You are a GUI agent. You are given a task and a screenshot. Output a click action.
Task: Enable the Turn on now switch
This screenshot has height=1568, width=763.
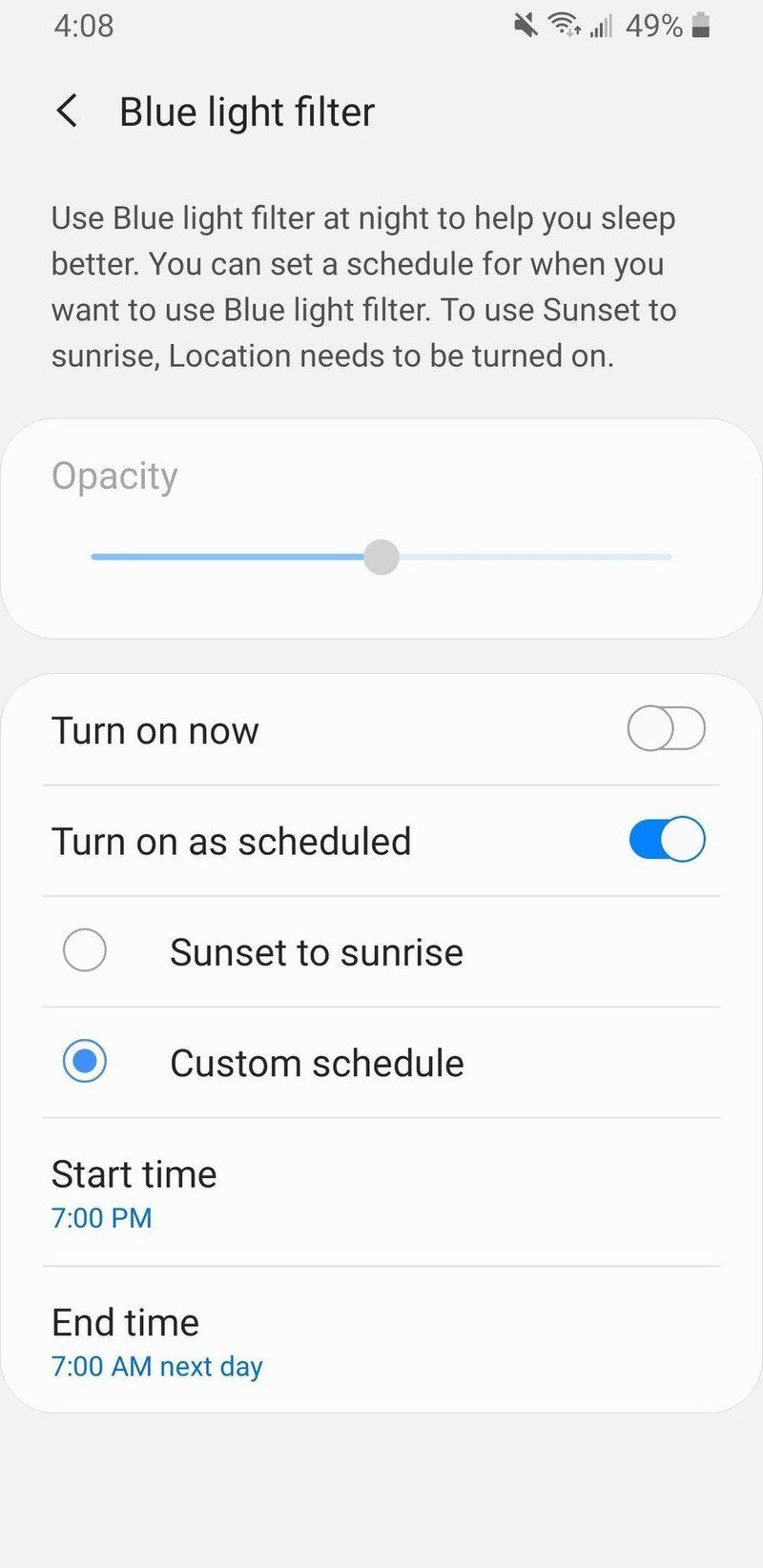click(x=665, y=728)
